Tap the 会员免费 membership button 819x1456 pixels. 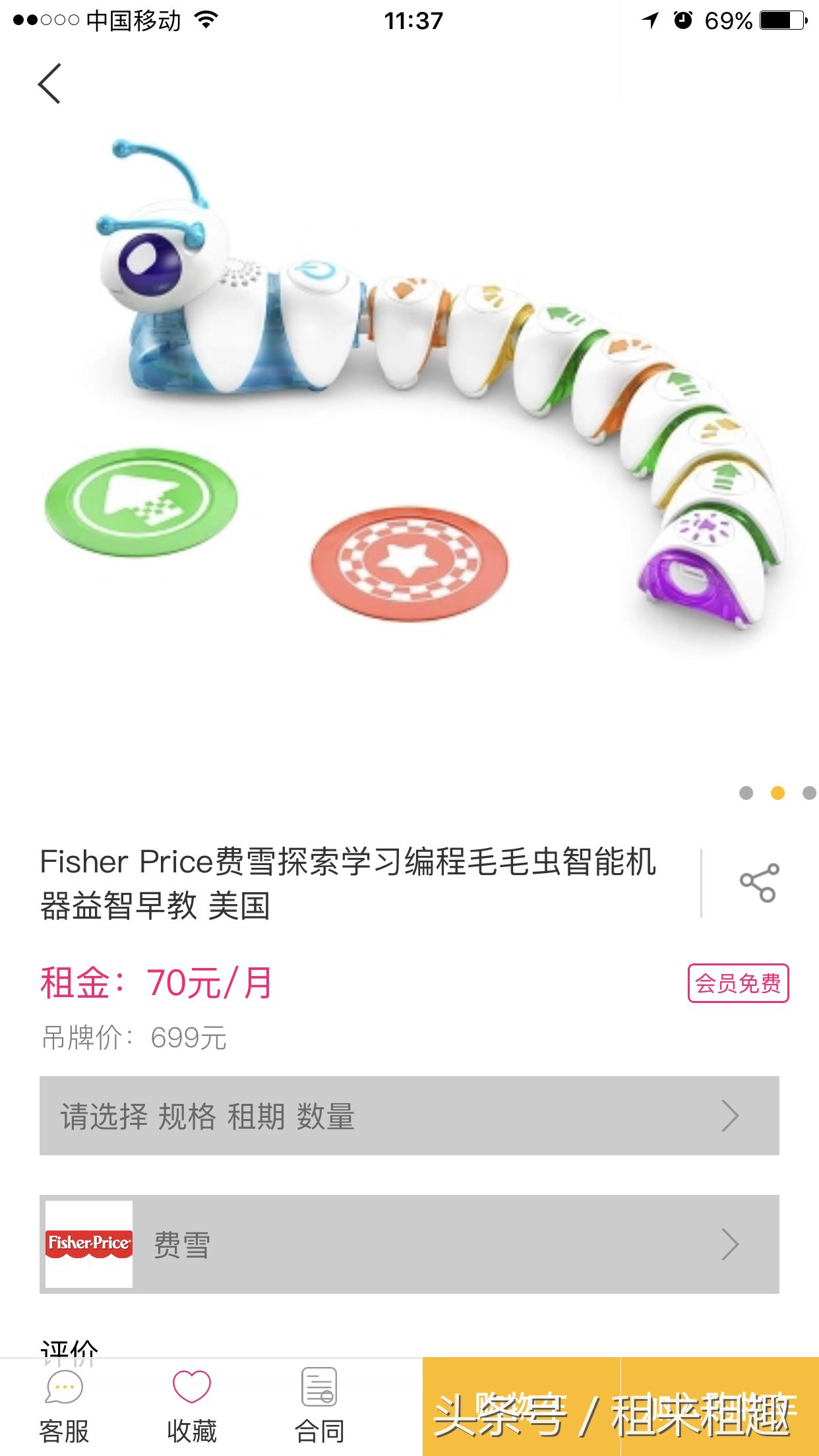tap(737, 983)
